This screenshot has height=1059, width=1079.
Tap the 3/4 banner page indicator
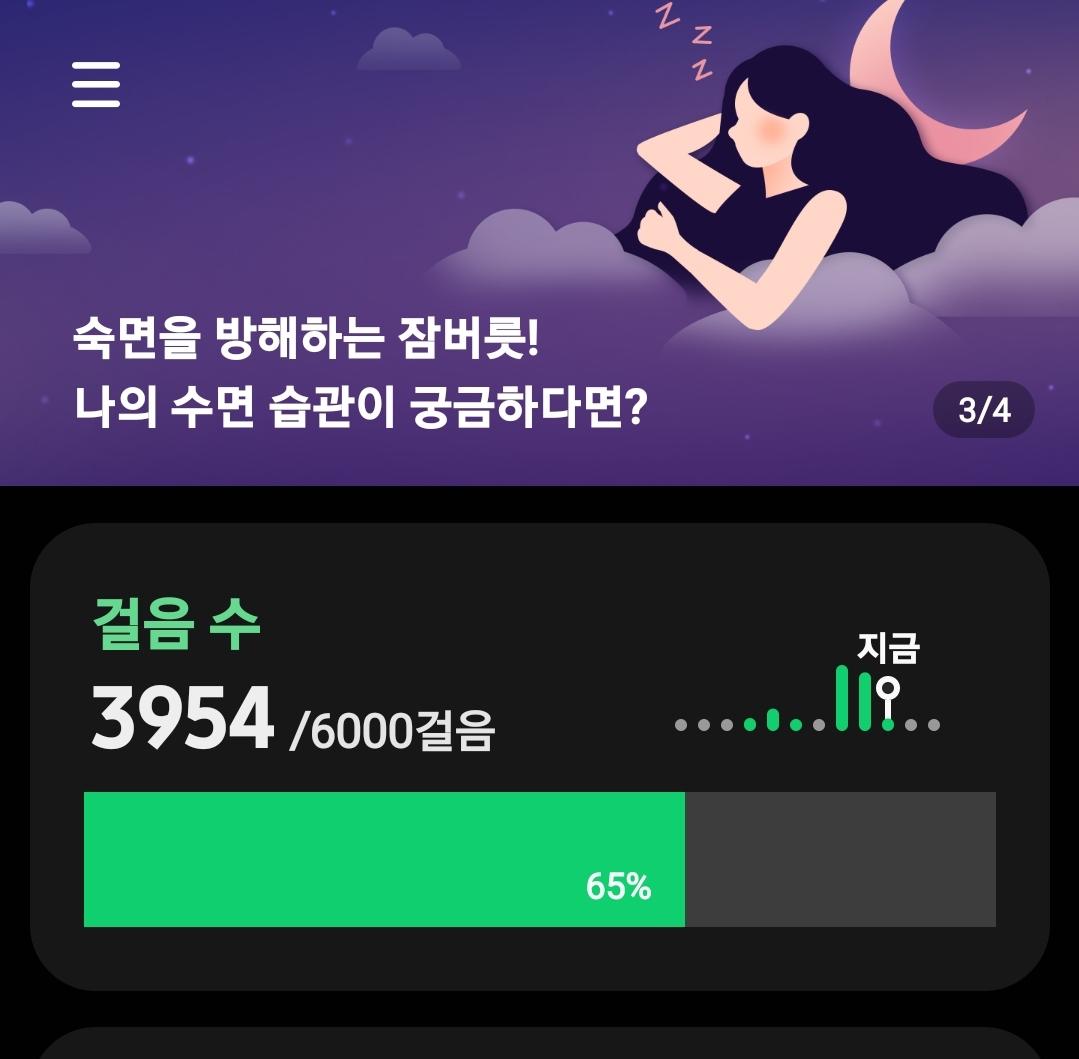click(x=984, y=410)
